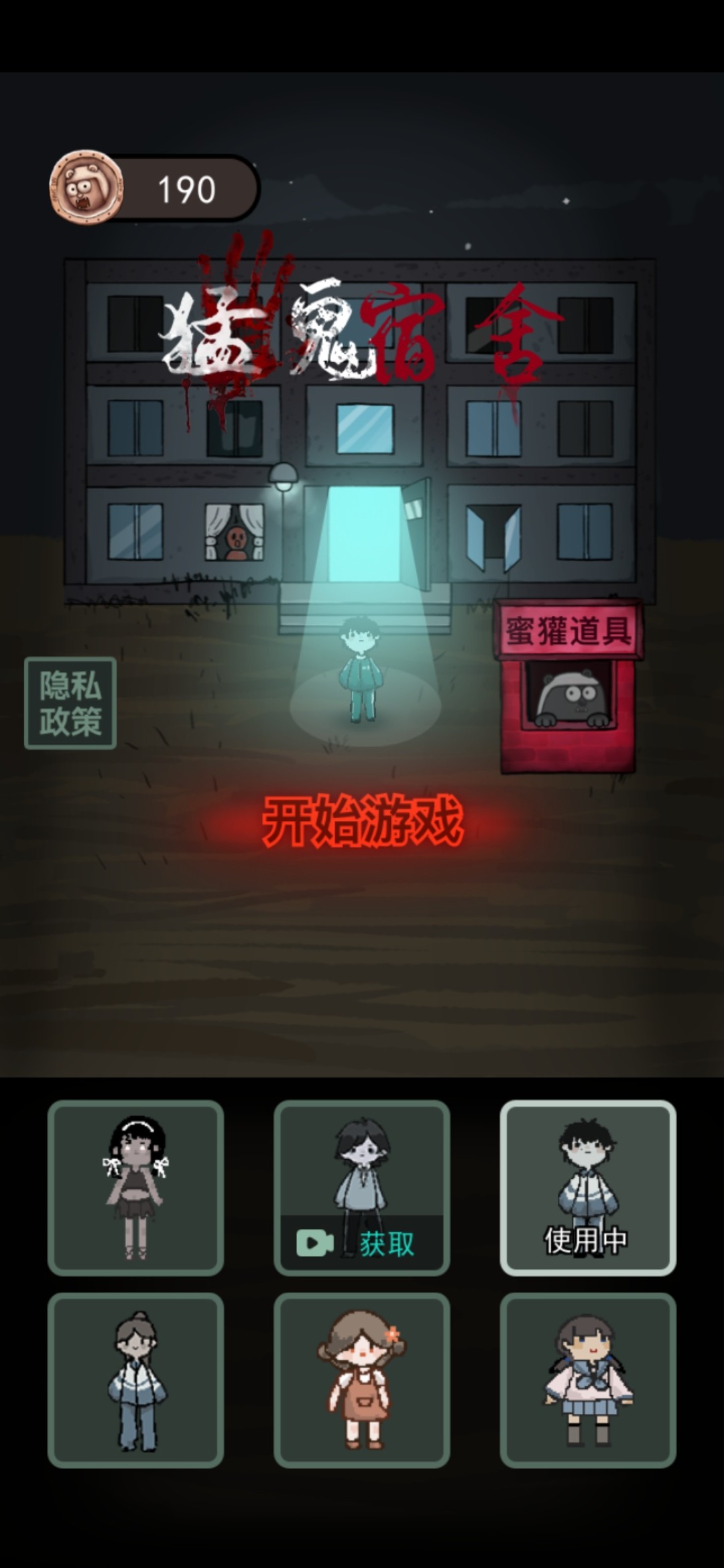This screenshot has width=724, height=1568.
Task: Open the 隐私政策 privacy policy
Action: [70, 703]
